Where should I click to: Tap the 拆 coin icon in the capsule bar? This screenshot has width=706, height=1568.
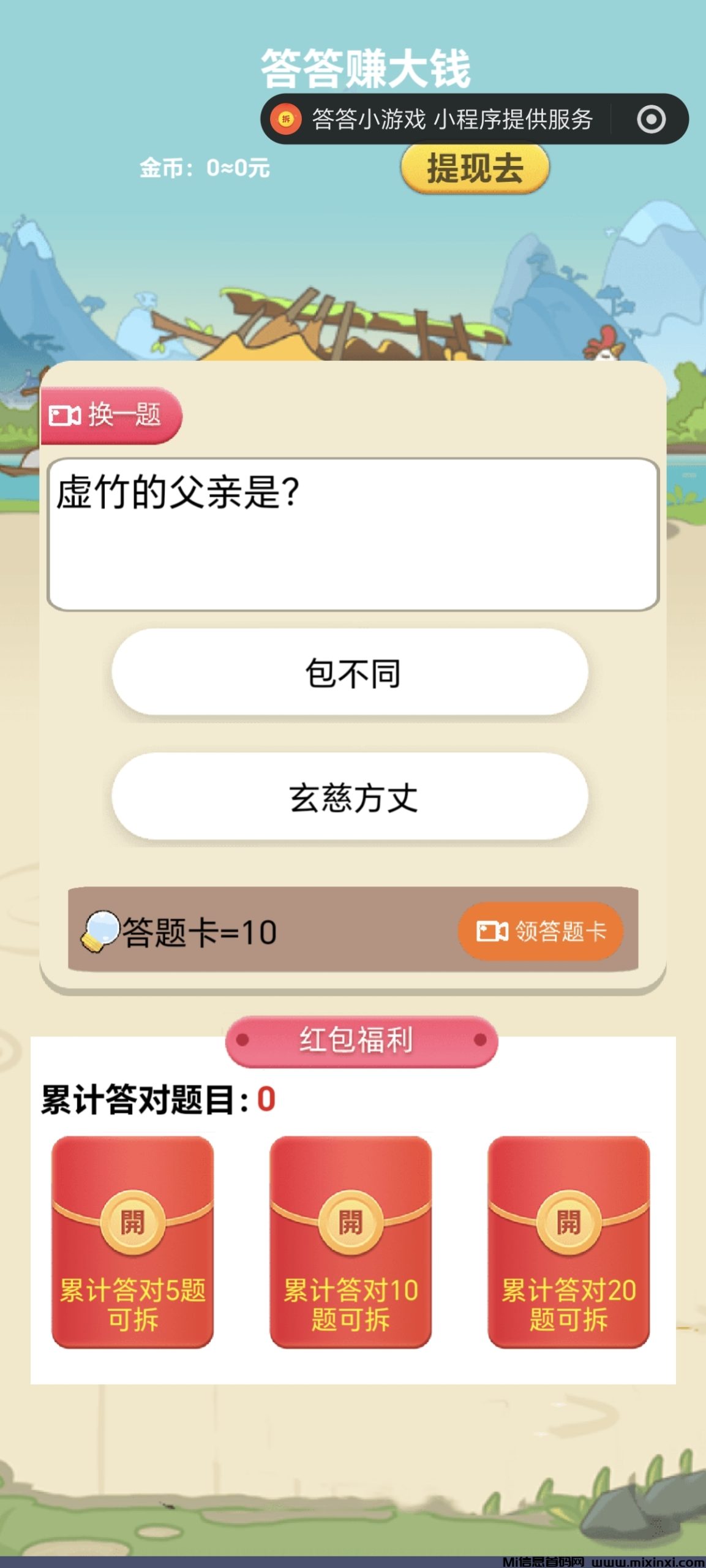coord(285,118)
